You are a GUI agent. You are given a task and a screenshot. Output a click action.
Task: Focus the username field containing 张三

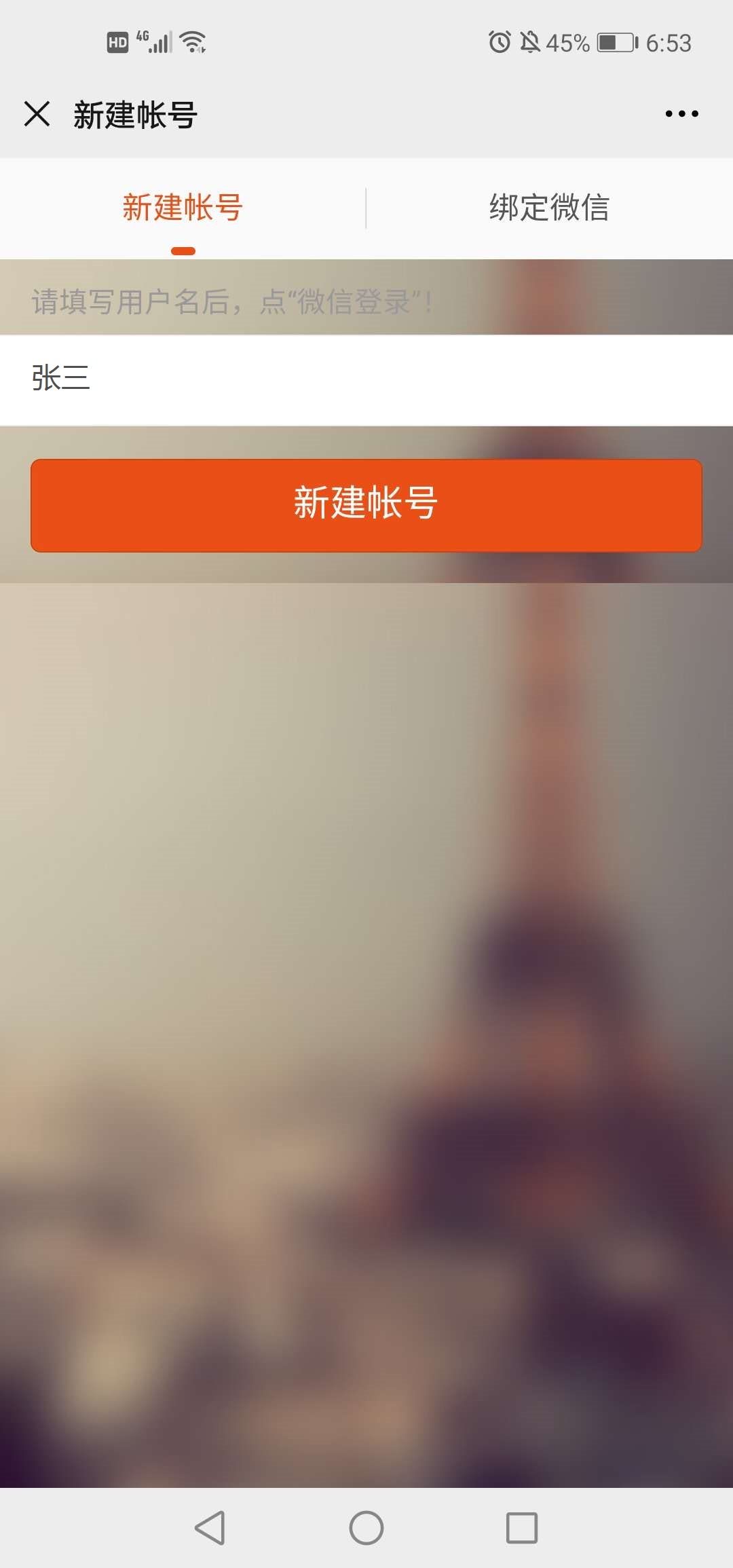click(x=366, y=379)
